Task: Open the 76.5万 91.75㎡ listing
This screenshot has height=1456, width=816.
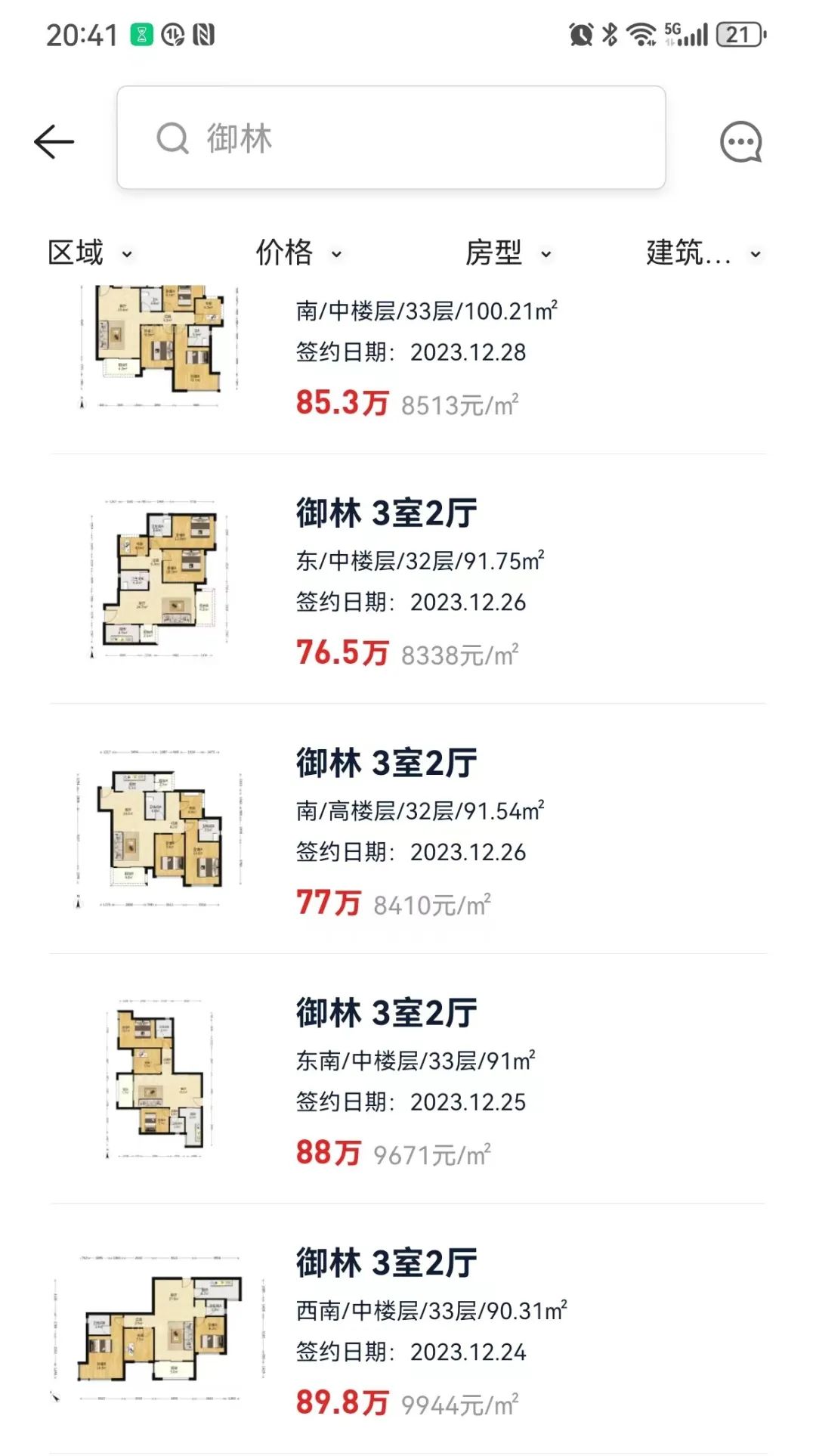Action: [x=408, y=579]
